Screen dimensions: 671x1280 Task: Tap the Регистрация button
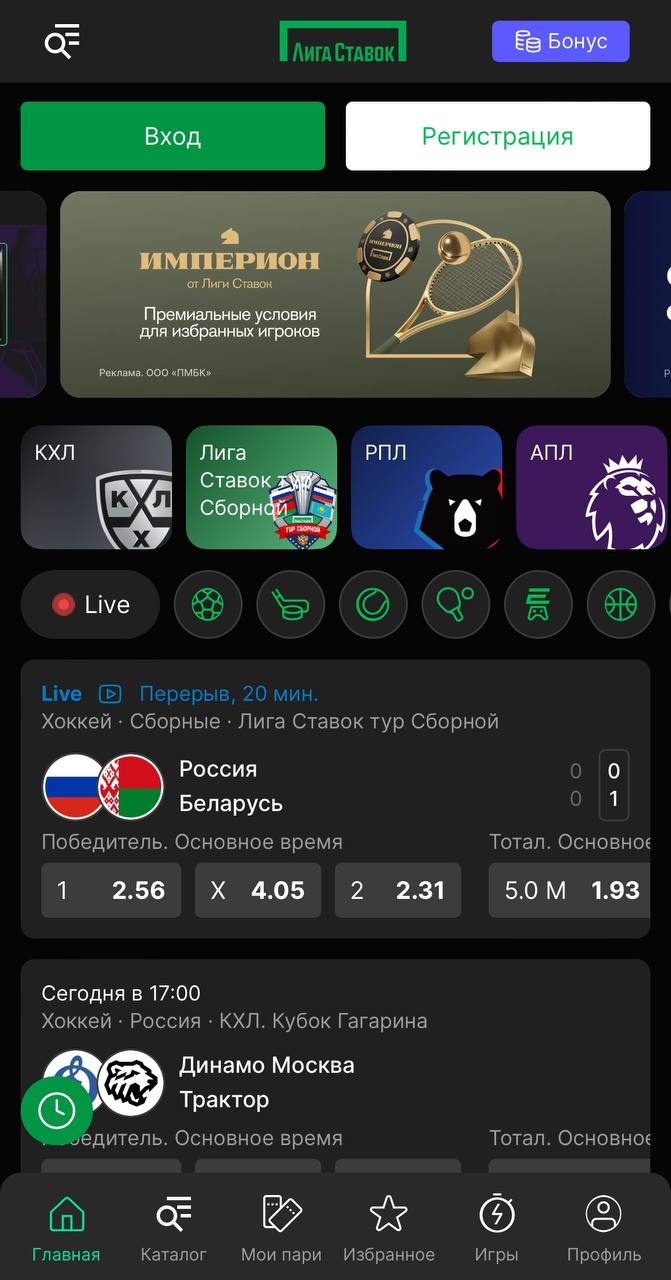tap(497, 136)
